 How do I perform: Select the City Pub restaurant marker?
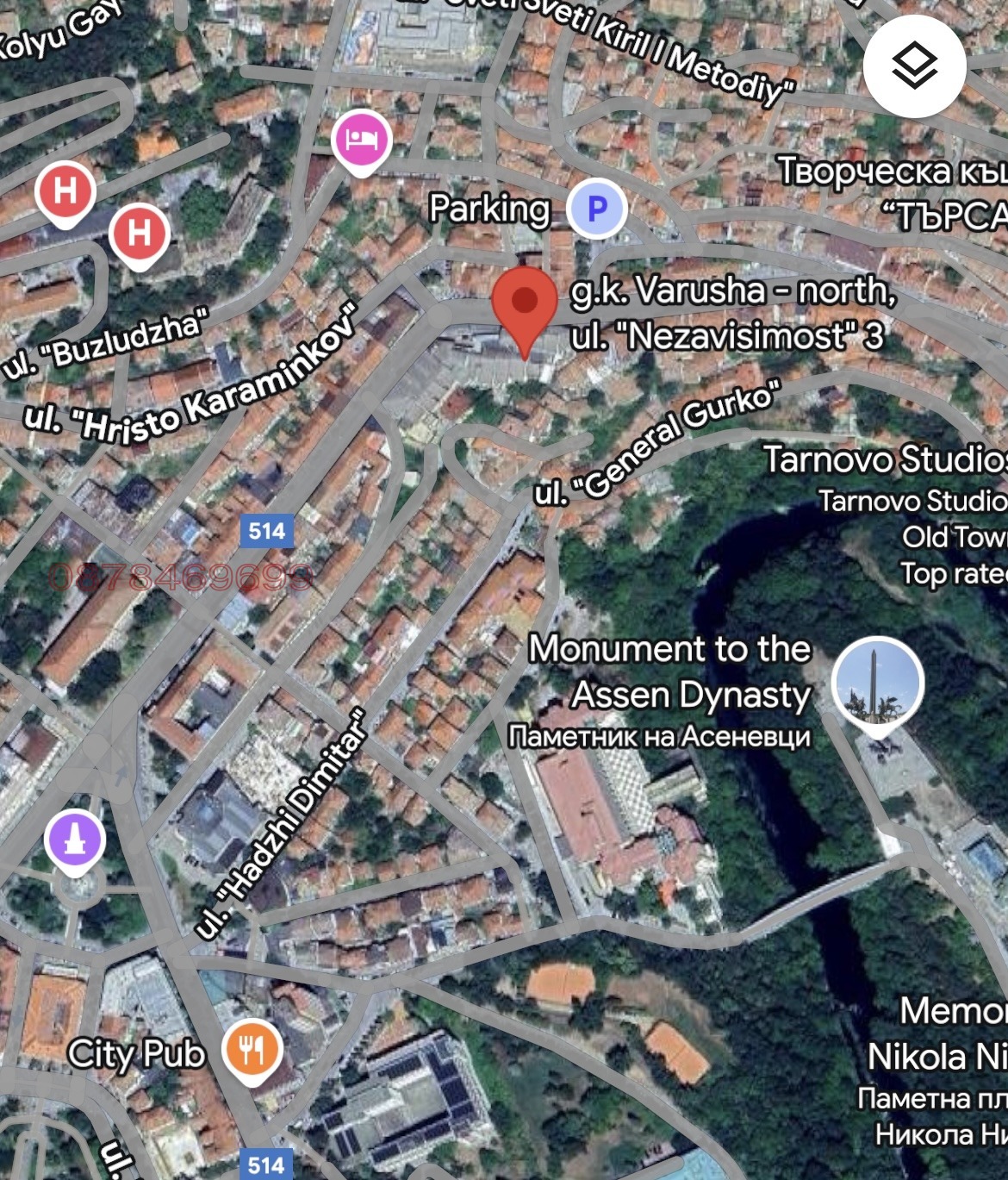tap(252, 1051)
